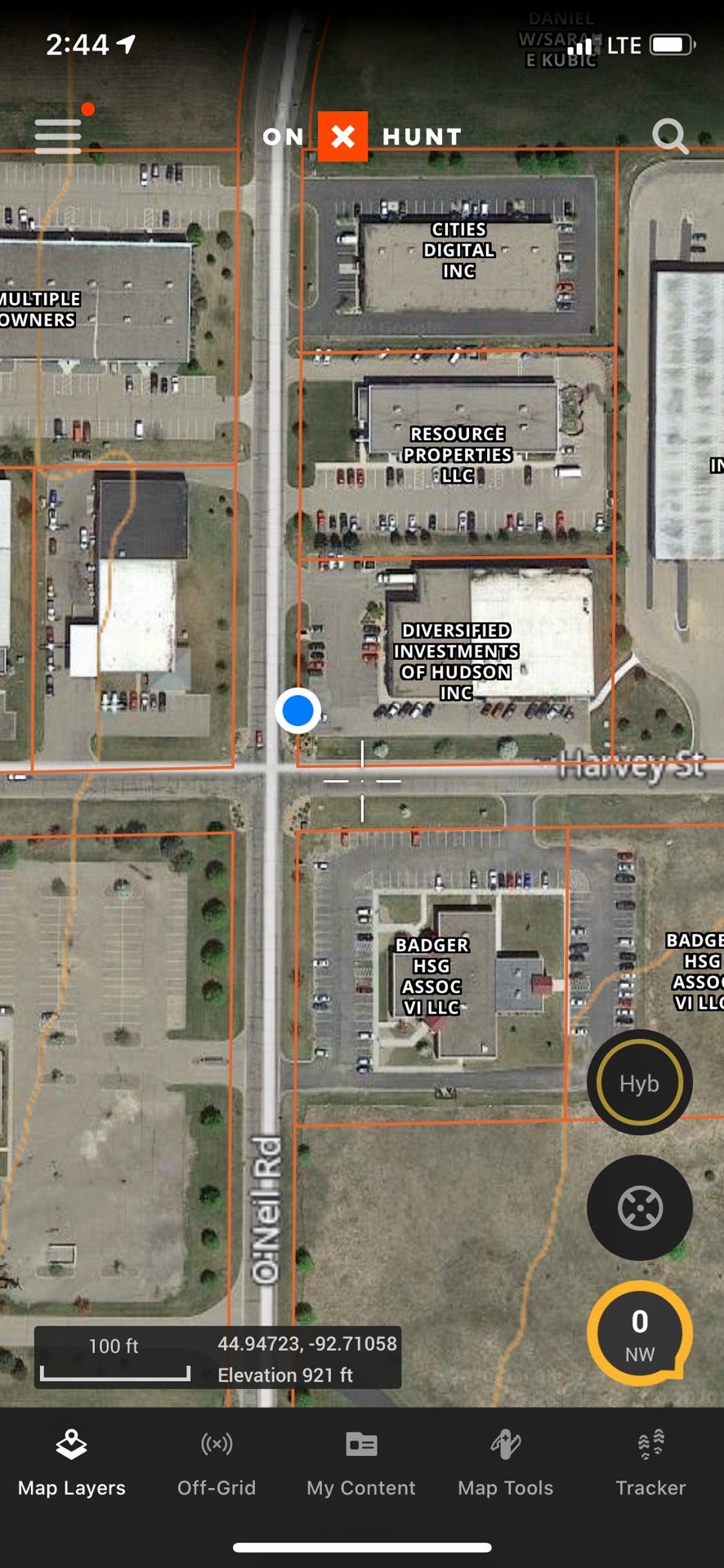Center map on my location
Screen dimensions: 724x1568
tap(639, 1208)
